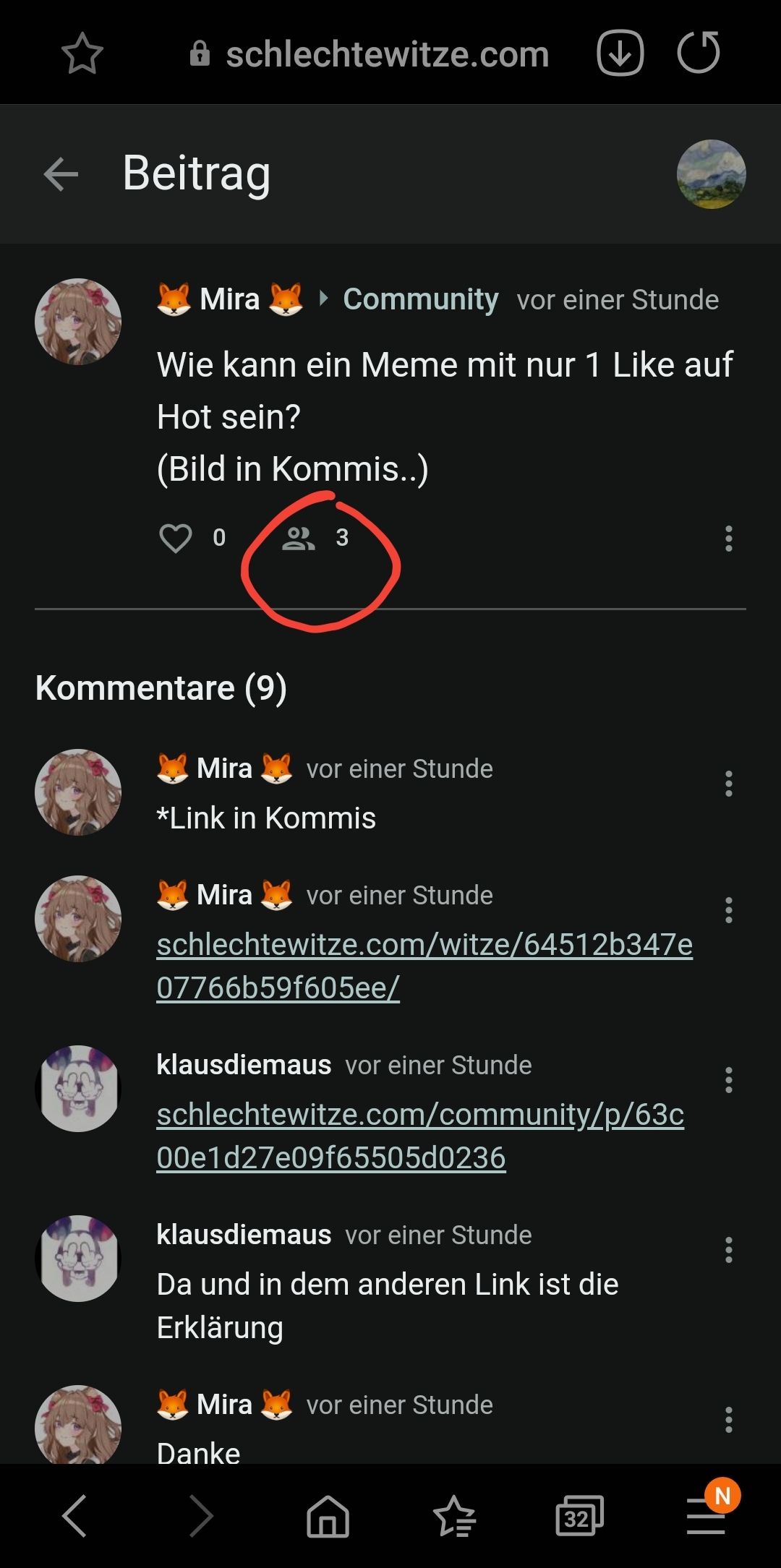781x1568 pixels.
Task: Open the browser bookmarks list
Action: pos(453,1516)
